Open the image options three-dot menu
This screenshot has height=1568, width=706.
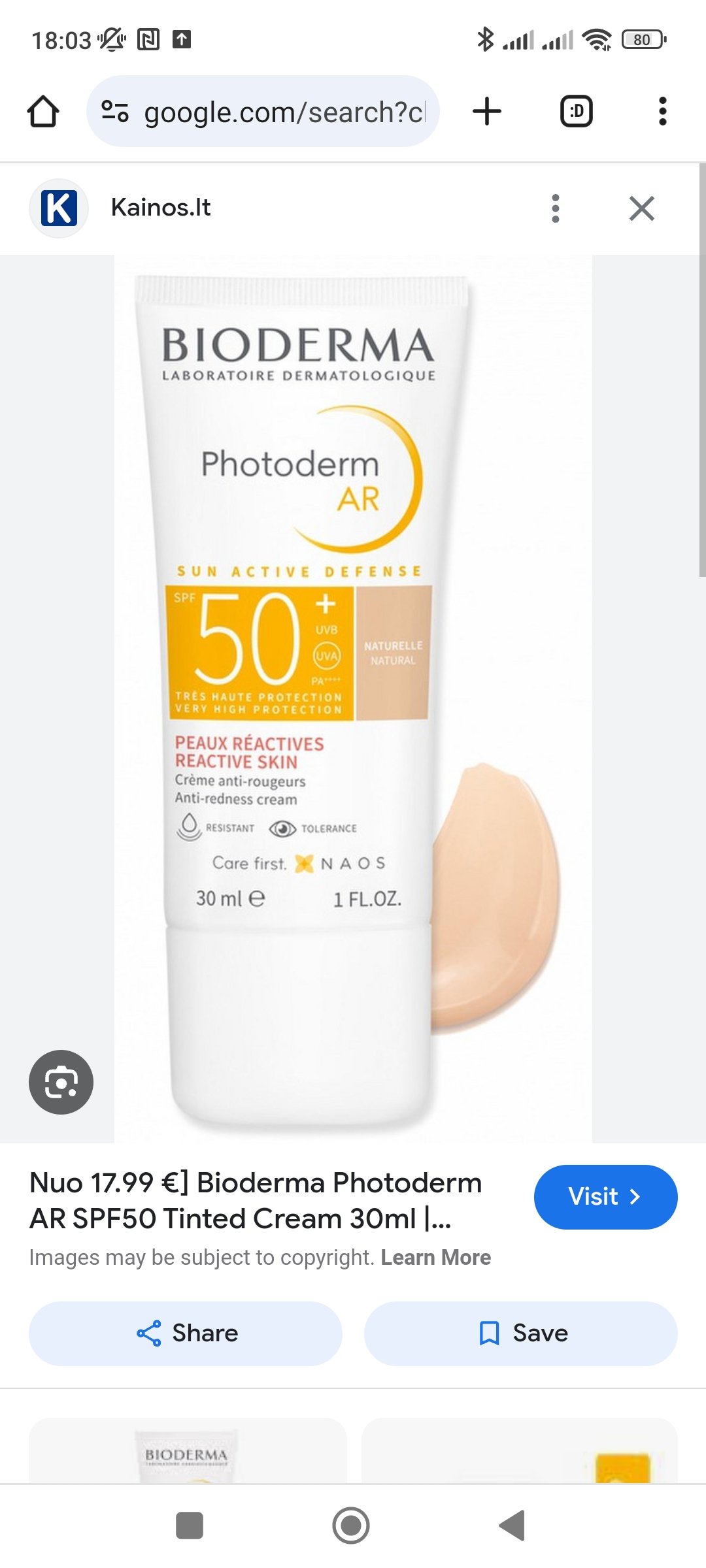(x=556, y=208)
